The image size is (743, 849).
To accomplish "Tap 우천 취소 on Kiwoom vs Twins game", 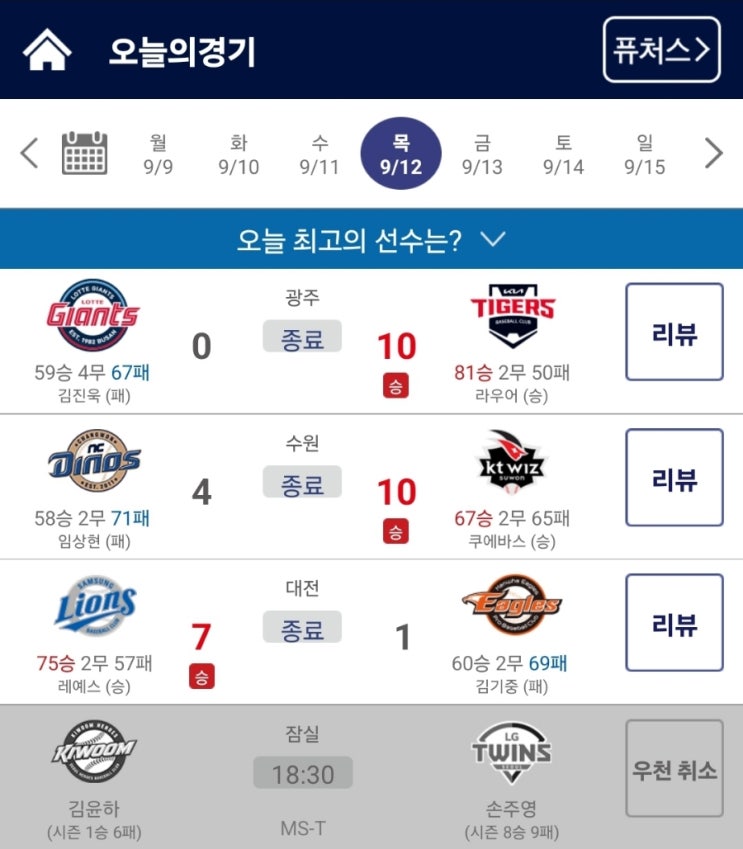I will 674,768.
